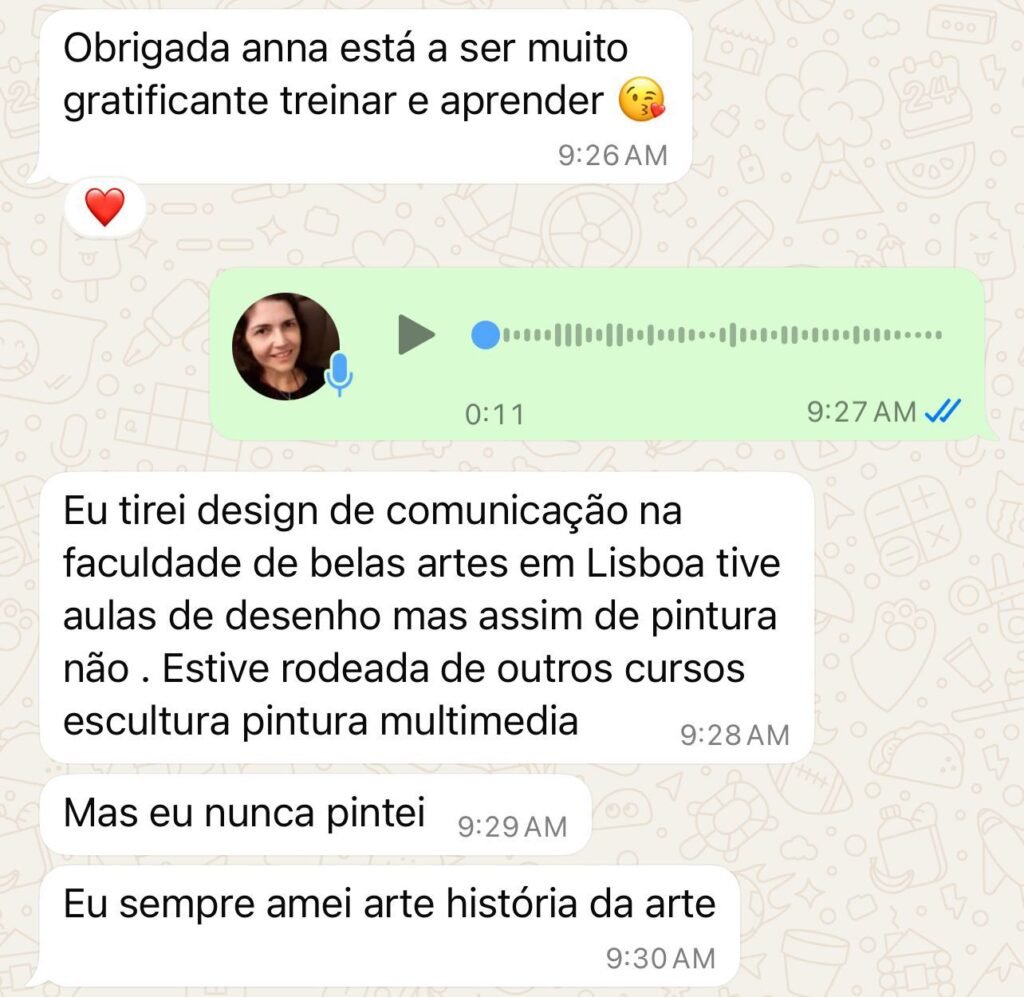Tap the voice message seek dot
This screenshot has width=1024, height=997.
click(x=485, y=334)
